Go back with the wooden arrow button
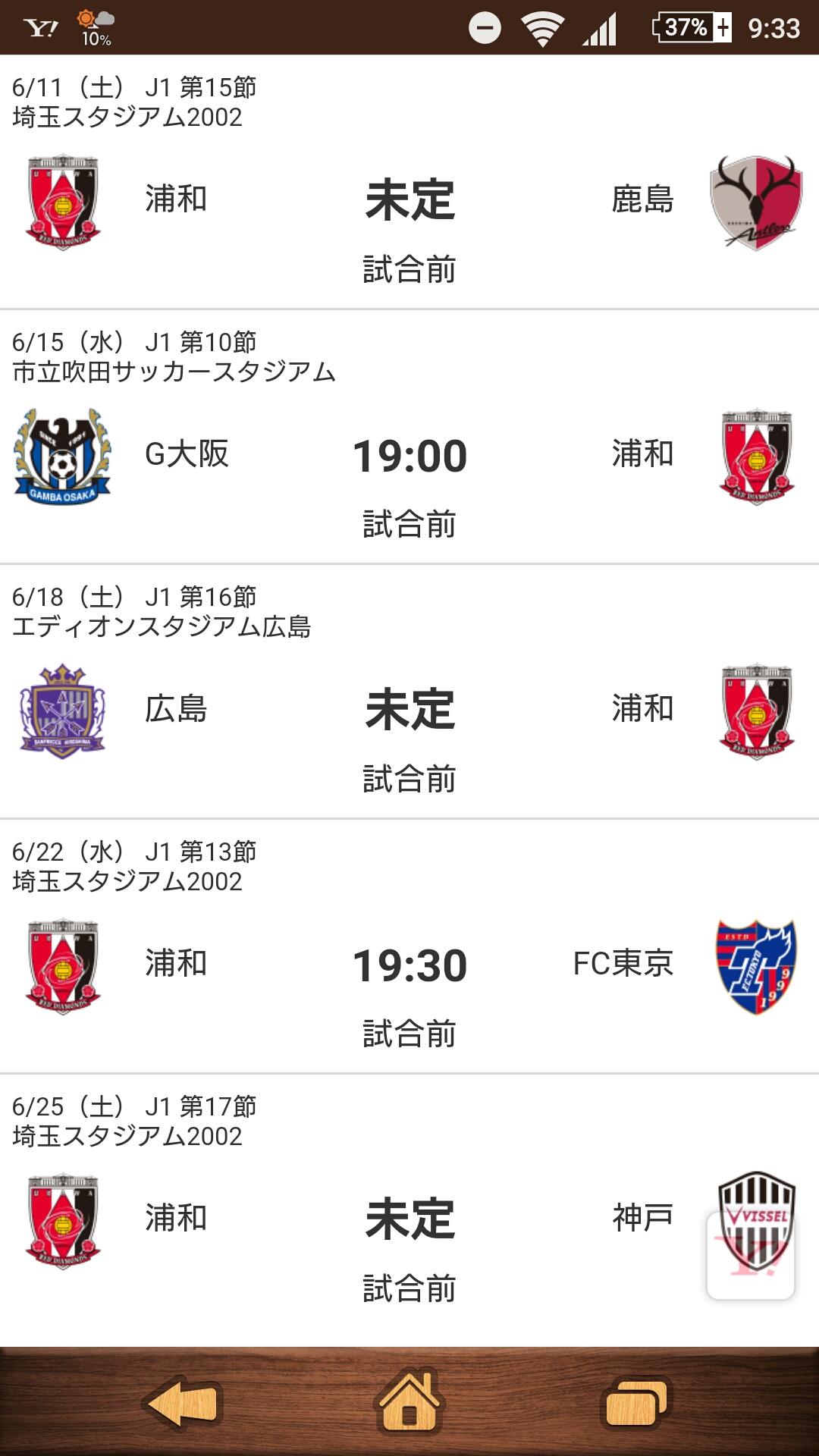Image resolution: width=819 pixels, height=1456 pixels. coord(183,1402)
